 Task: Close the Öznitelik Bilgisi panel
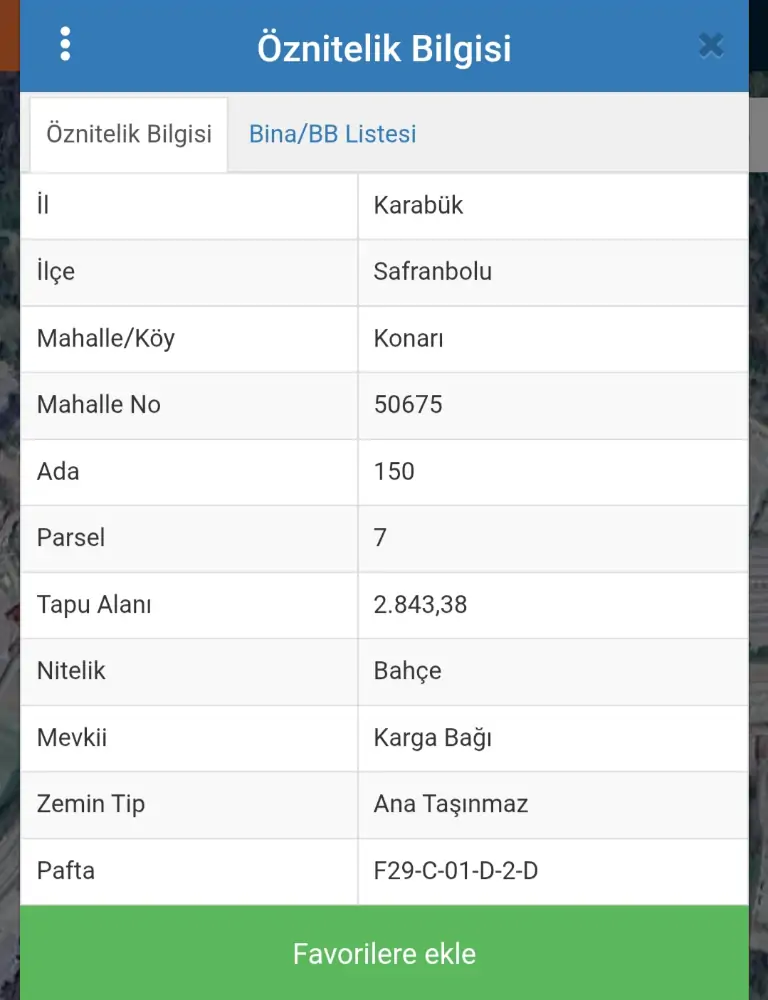(x=710, y=45)
